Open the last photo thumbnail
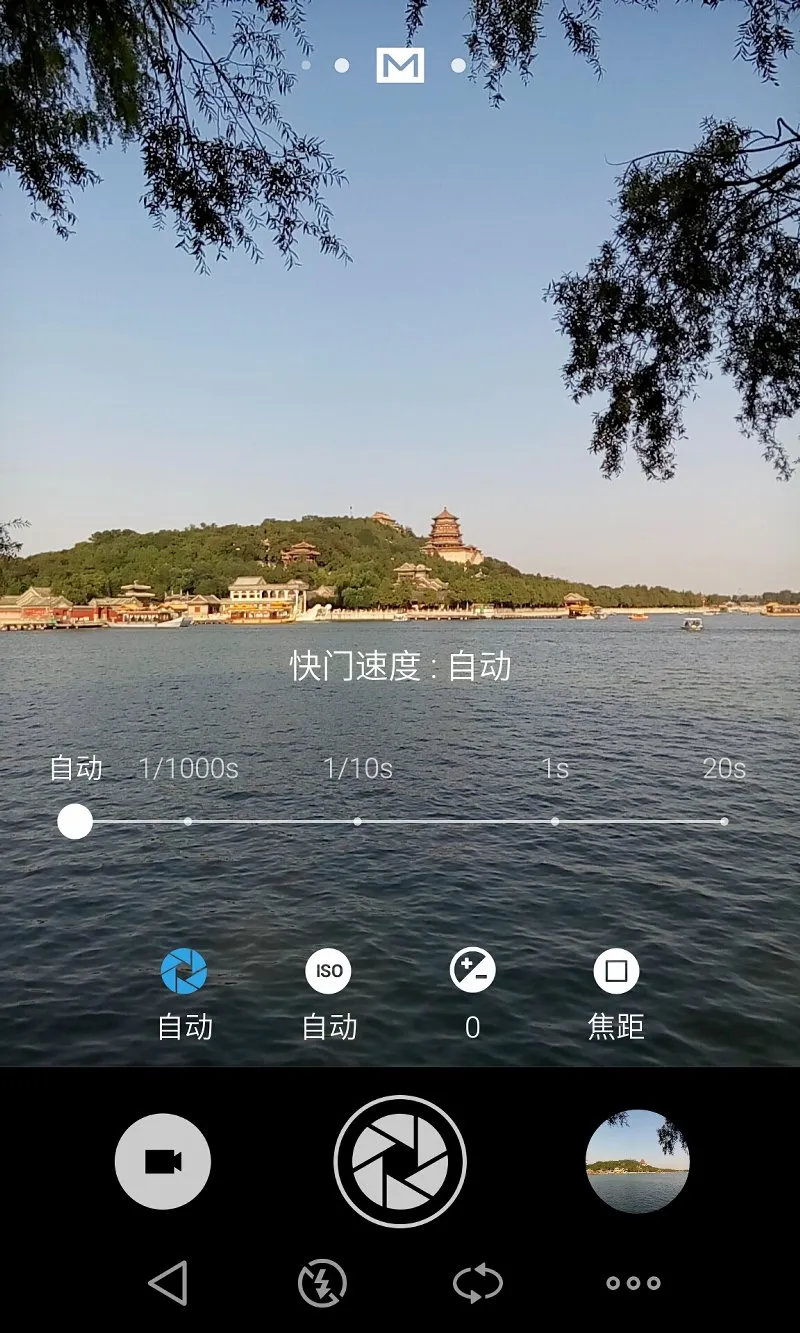Viewport: 800px width, 1333px height. [637, 1162]
